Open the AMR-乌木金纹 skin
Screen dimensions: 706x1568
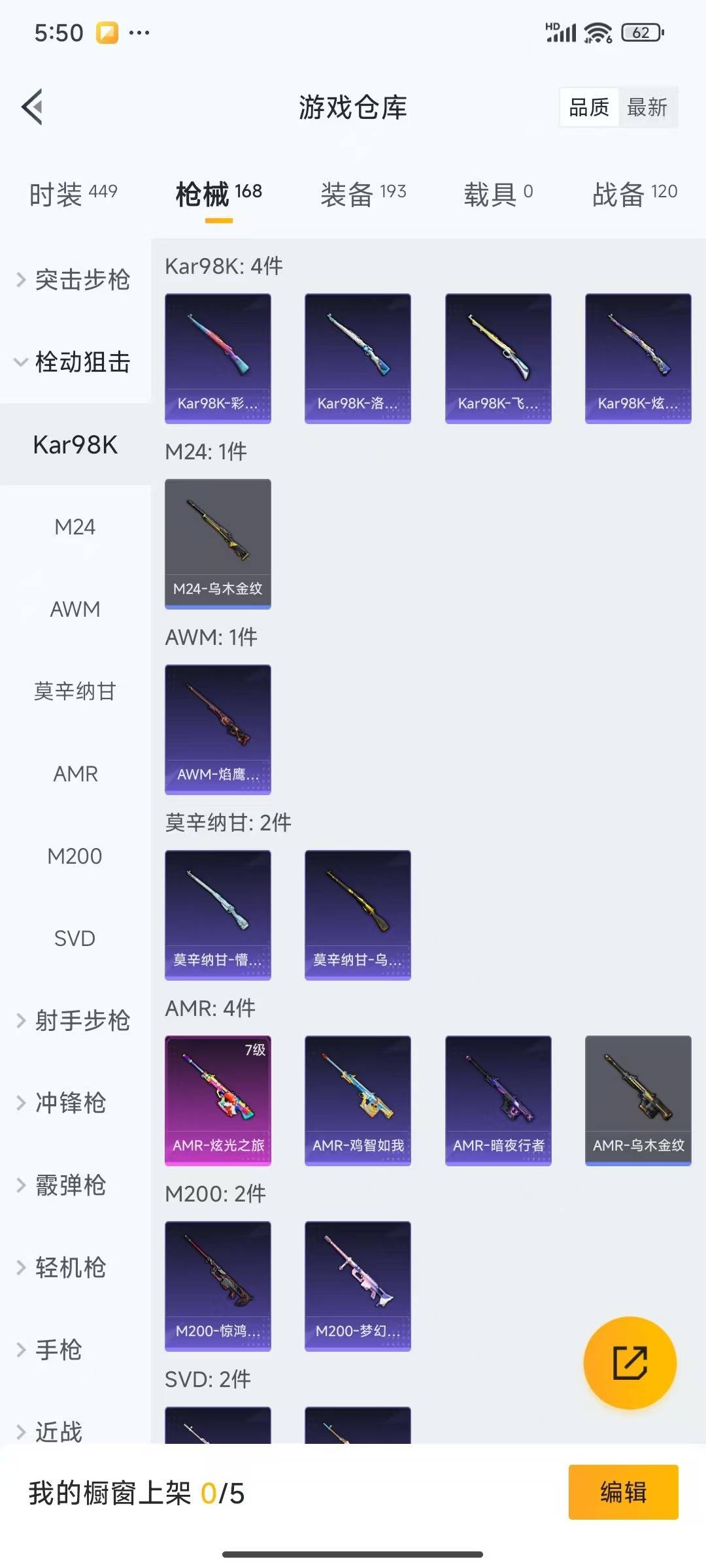click(638, 1100)
